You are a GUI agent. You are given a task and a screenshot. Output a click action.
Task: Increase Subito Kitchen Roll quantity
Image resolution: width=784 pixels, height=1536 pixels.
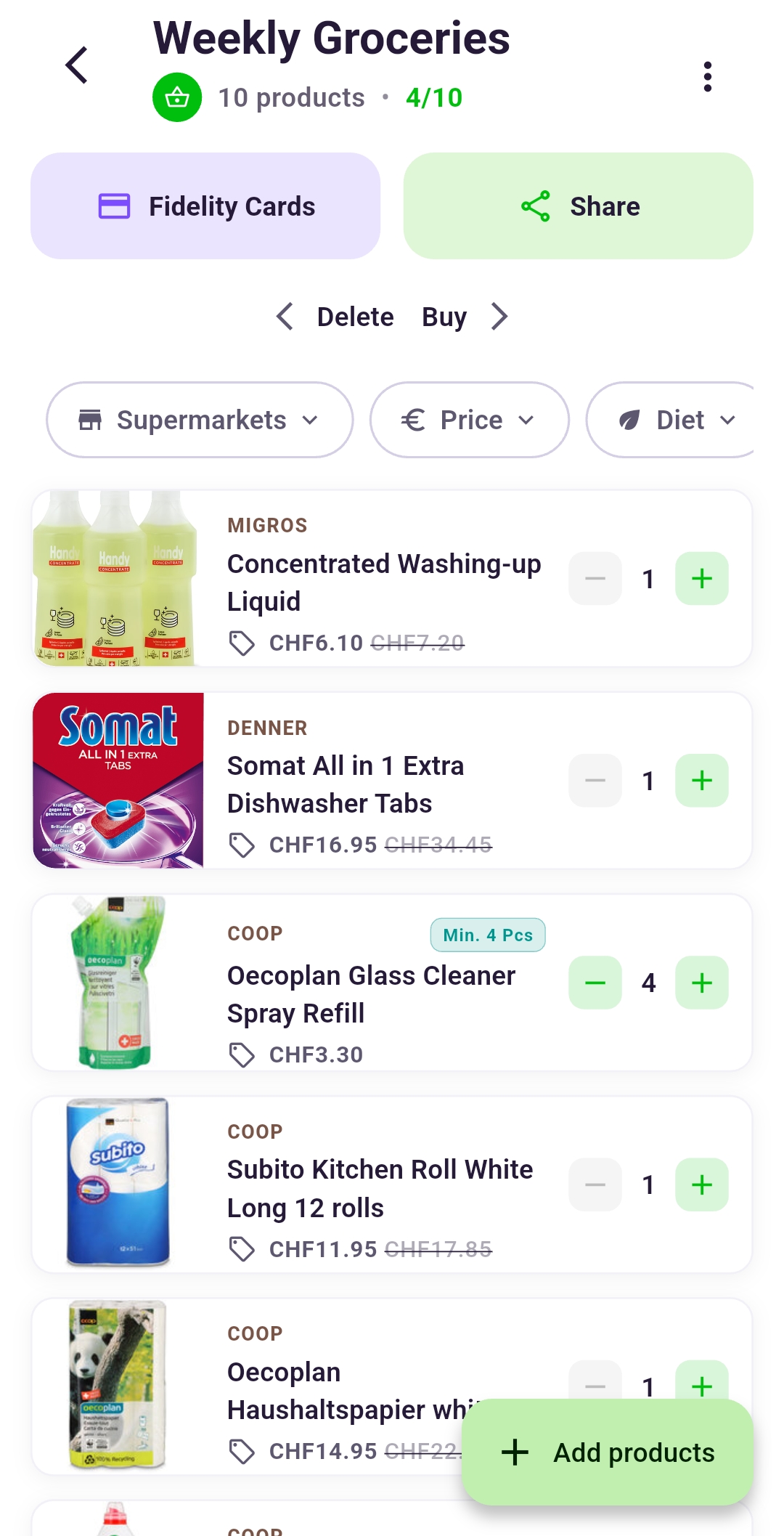pyautogui.click(x=701, y=1184)
